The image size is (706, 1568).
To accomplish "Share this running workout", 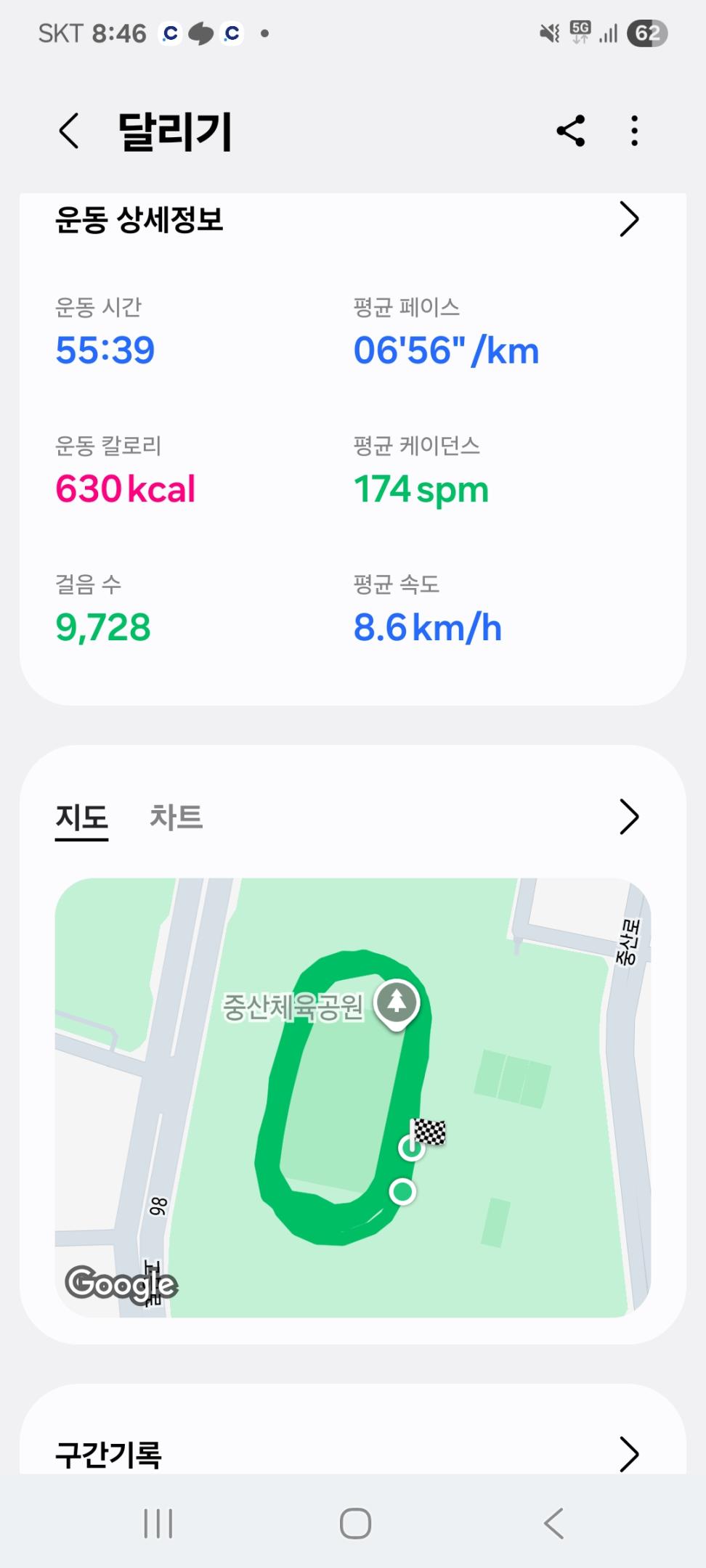I will 570,131.
